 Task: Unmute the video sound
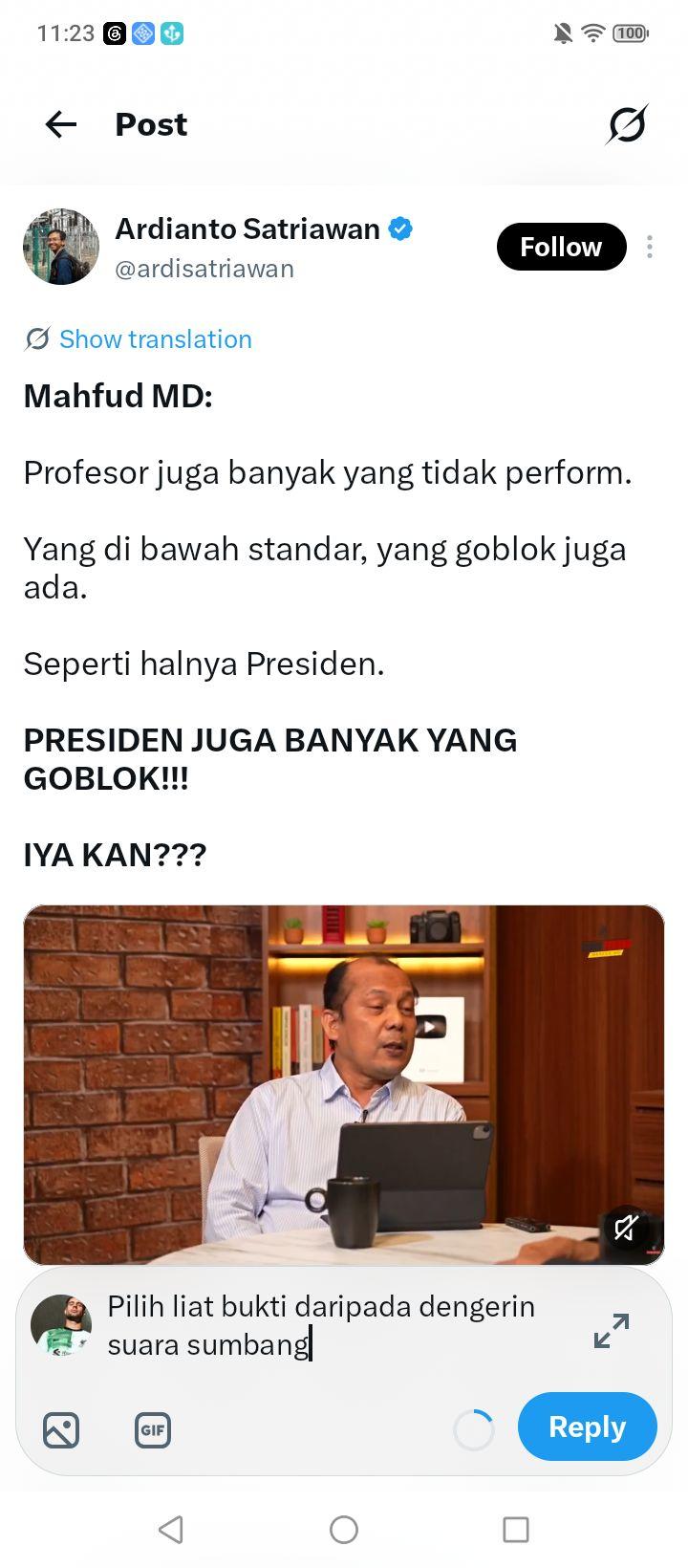(626, 1227)
